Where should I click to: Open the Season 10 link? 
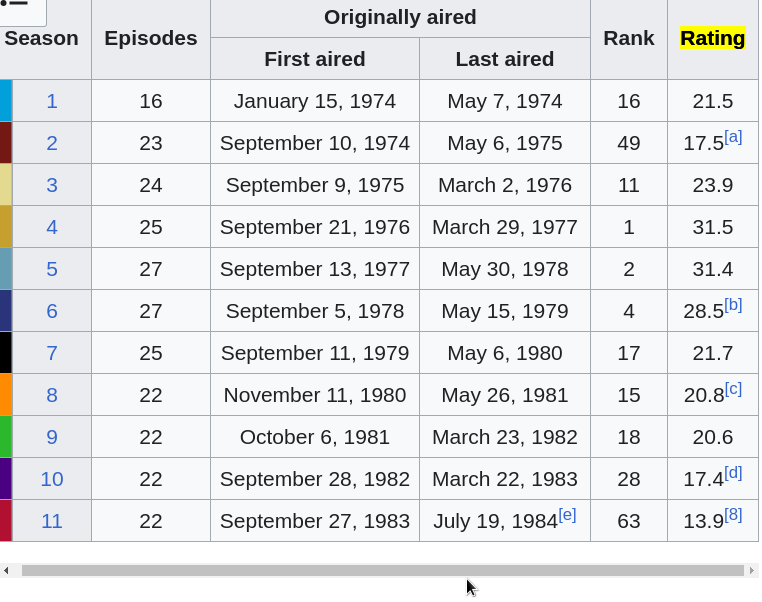[52, 479]
